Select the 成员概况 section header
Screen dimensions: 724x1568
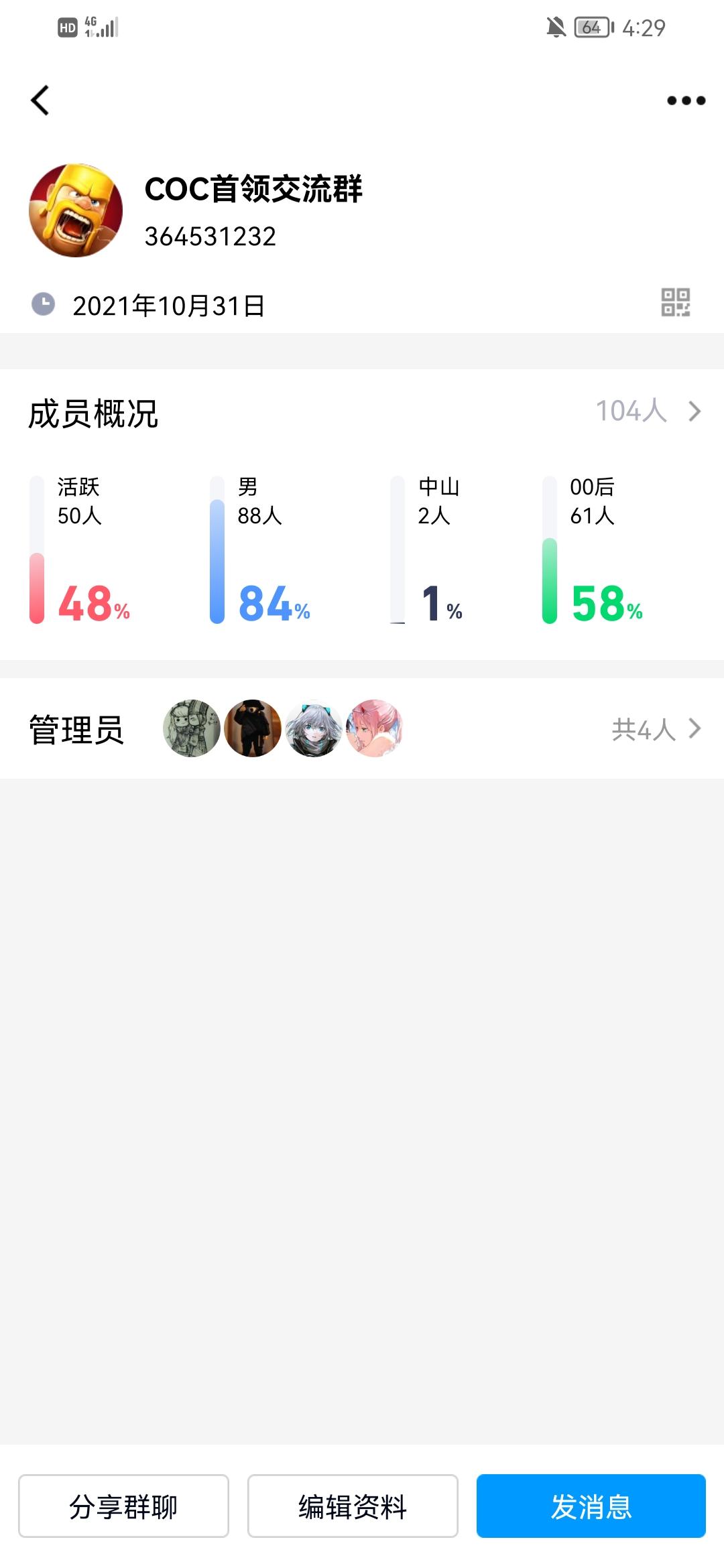pos(94,414)
